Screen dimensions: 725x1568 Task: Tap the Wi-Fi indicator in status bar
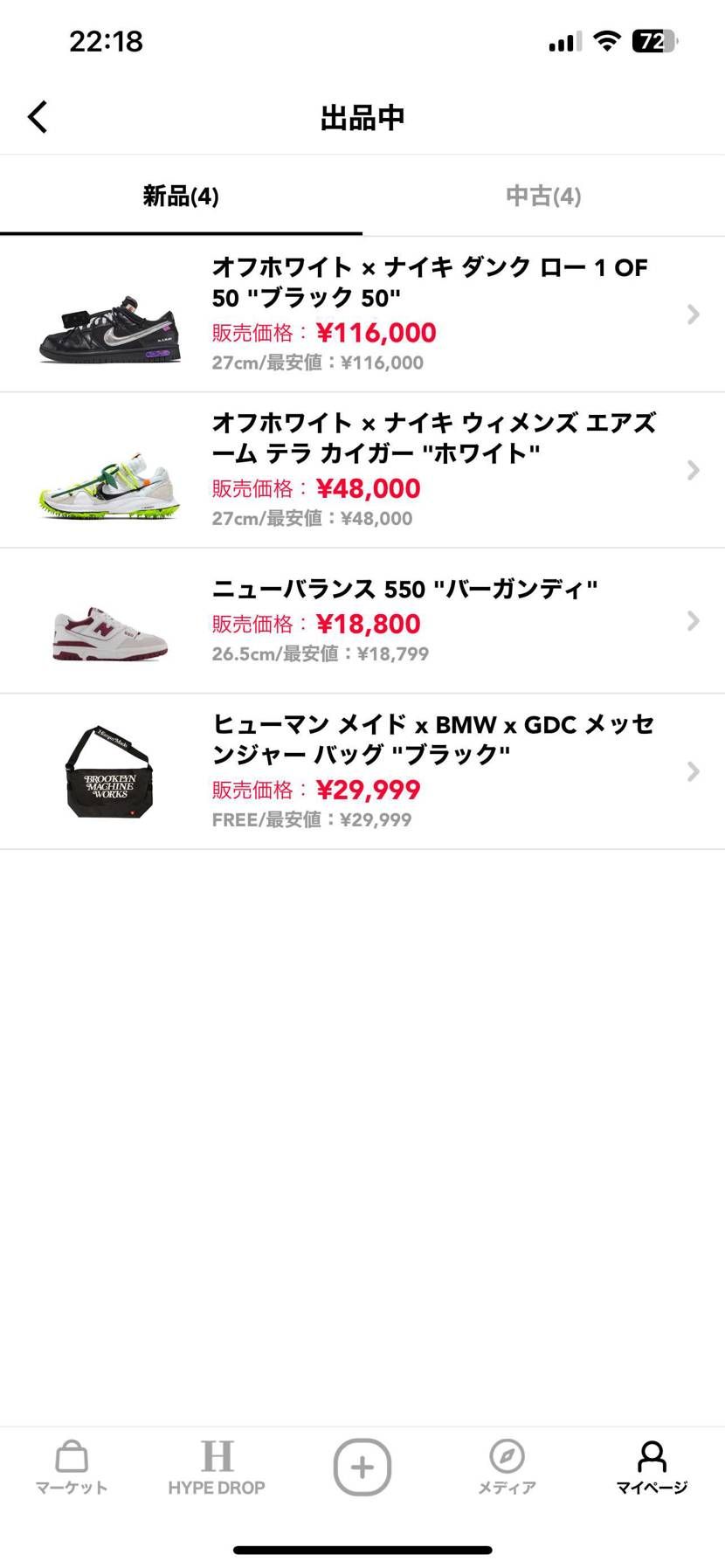[606, 38]
